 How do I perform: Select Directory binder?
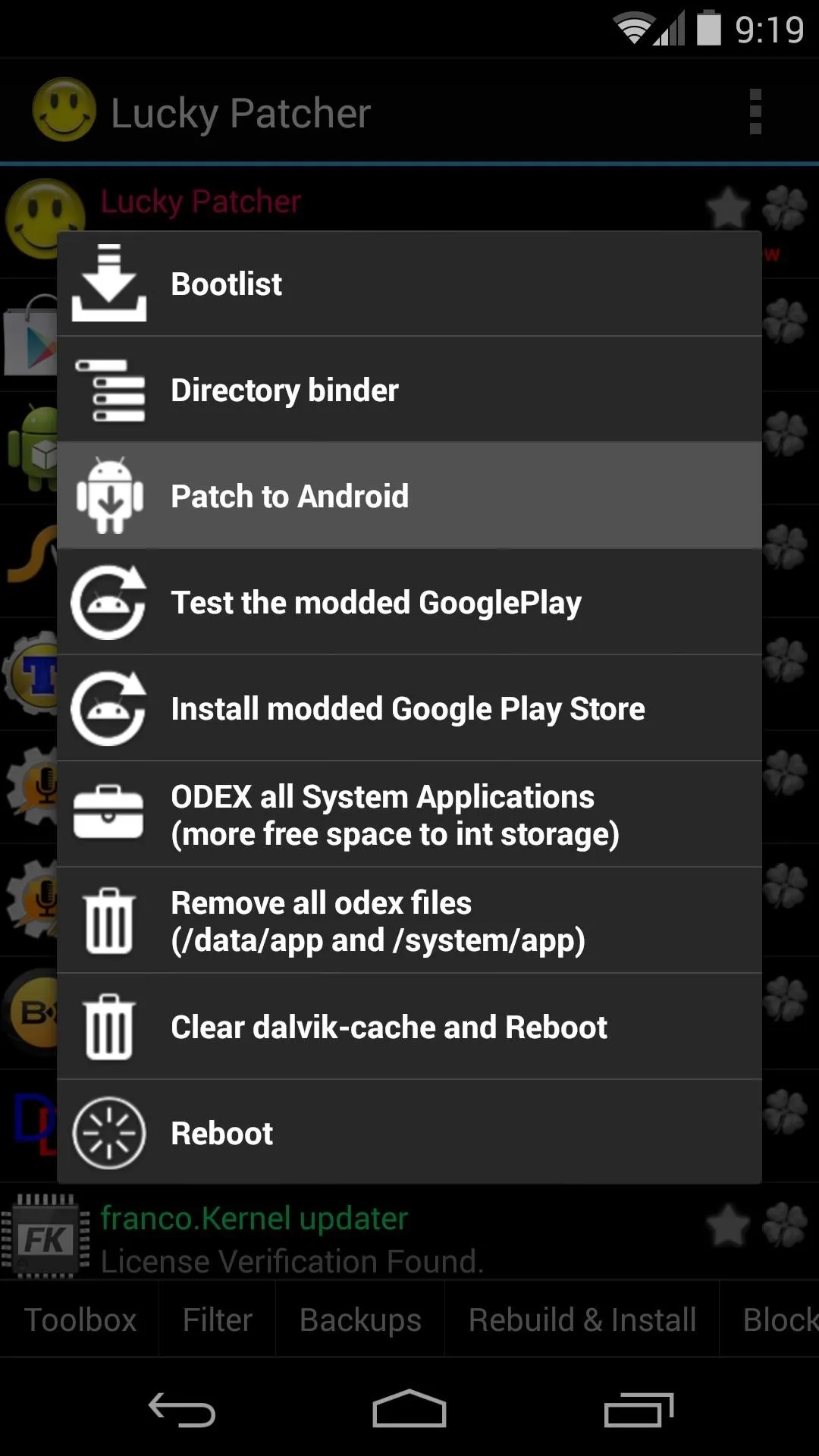(409, 390)
